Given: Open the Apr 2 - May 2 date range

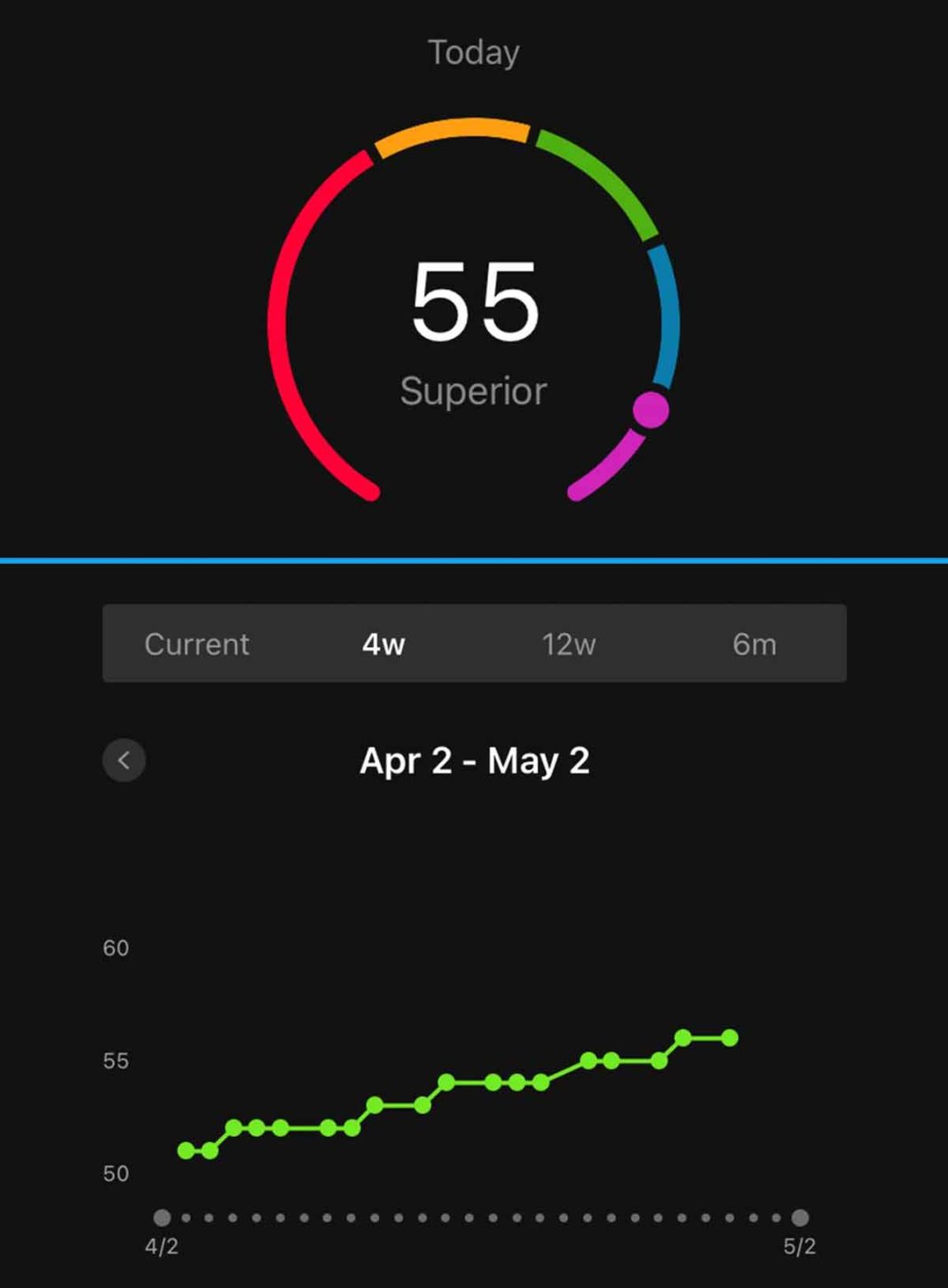Looking at the screenshot, I should (476, 761).
